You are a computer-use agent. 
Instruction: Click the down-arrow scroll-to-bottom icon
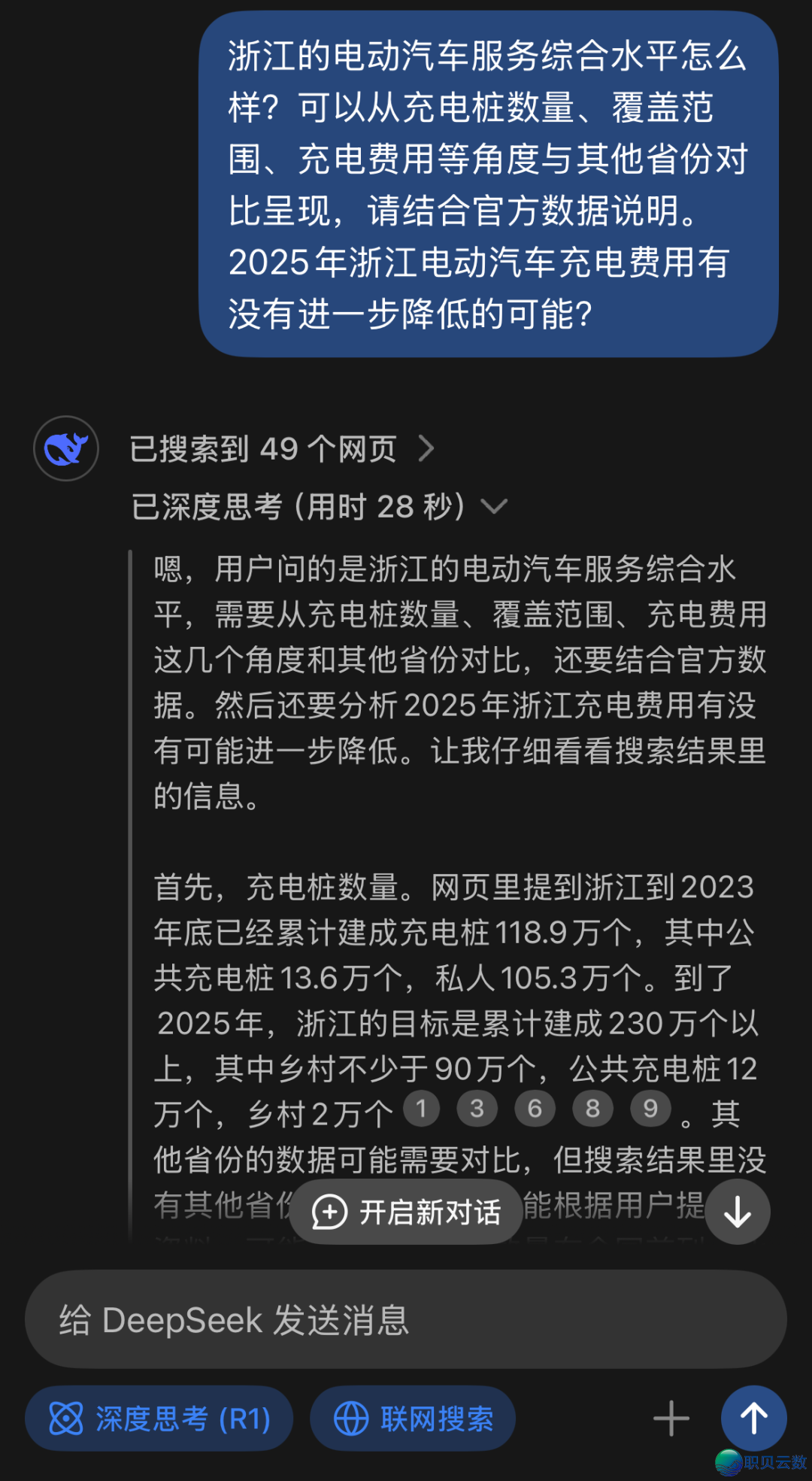pyautogui.click(x=737, y=1211)
